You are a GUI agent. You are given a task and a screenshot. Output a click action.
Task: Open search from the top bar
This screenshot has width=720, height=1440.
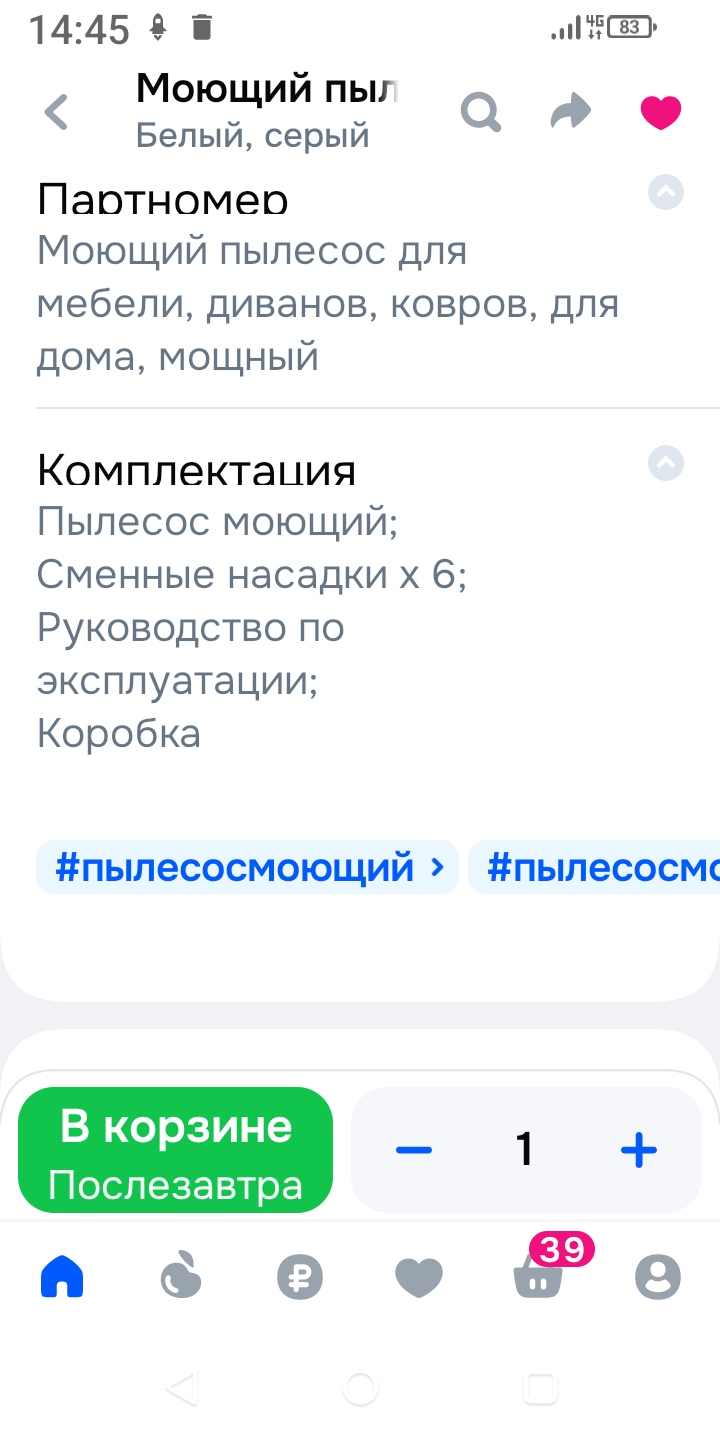coord(481,112)
